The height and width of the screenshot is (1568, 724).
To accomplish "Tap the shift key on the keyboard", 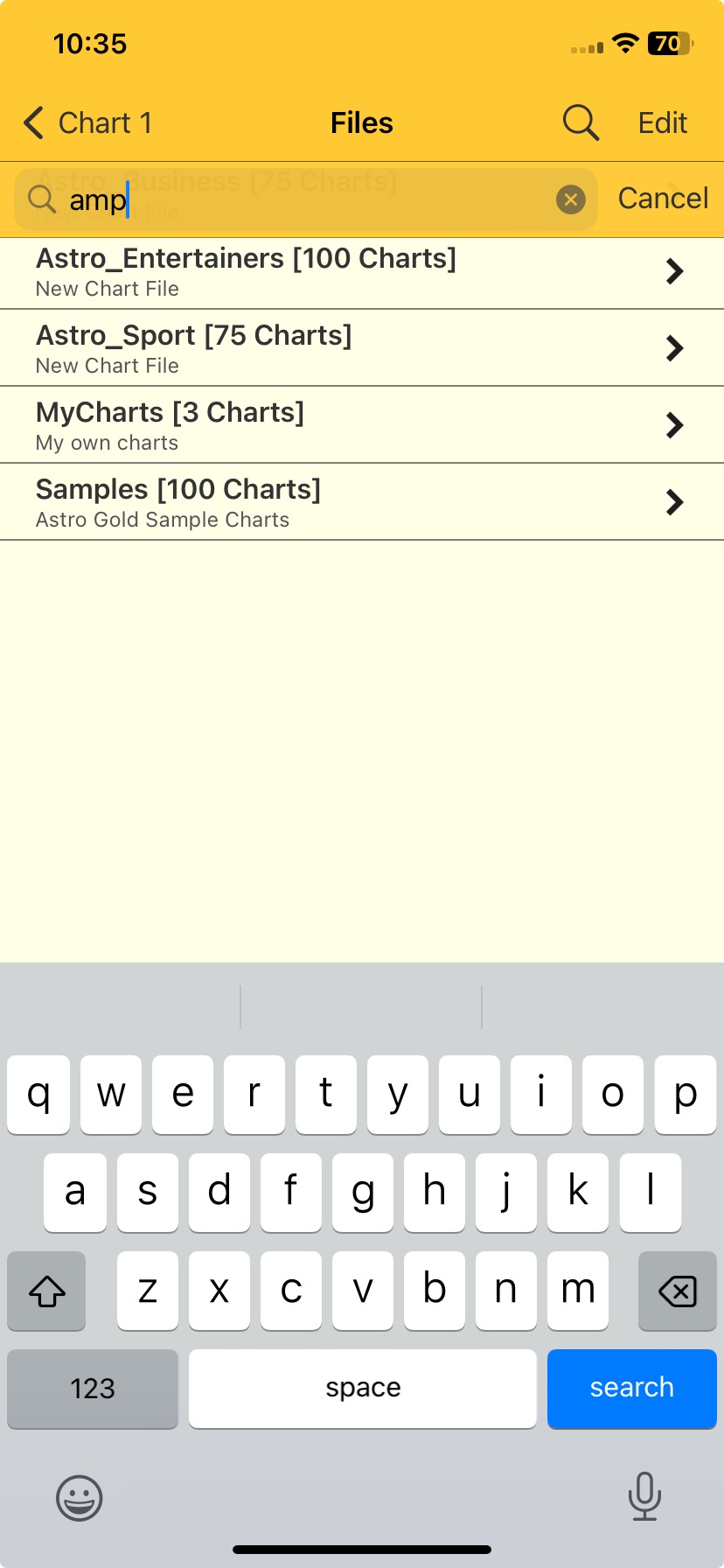I will click(x=45, y=1291).
